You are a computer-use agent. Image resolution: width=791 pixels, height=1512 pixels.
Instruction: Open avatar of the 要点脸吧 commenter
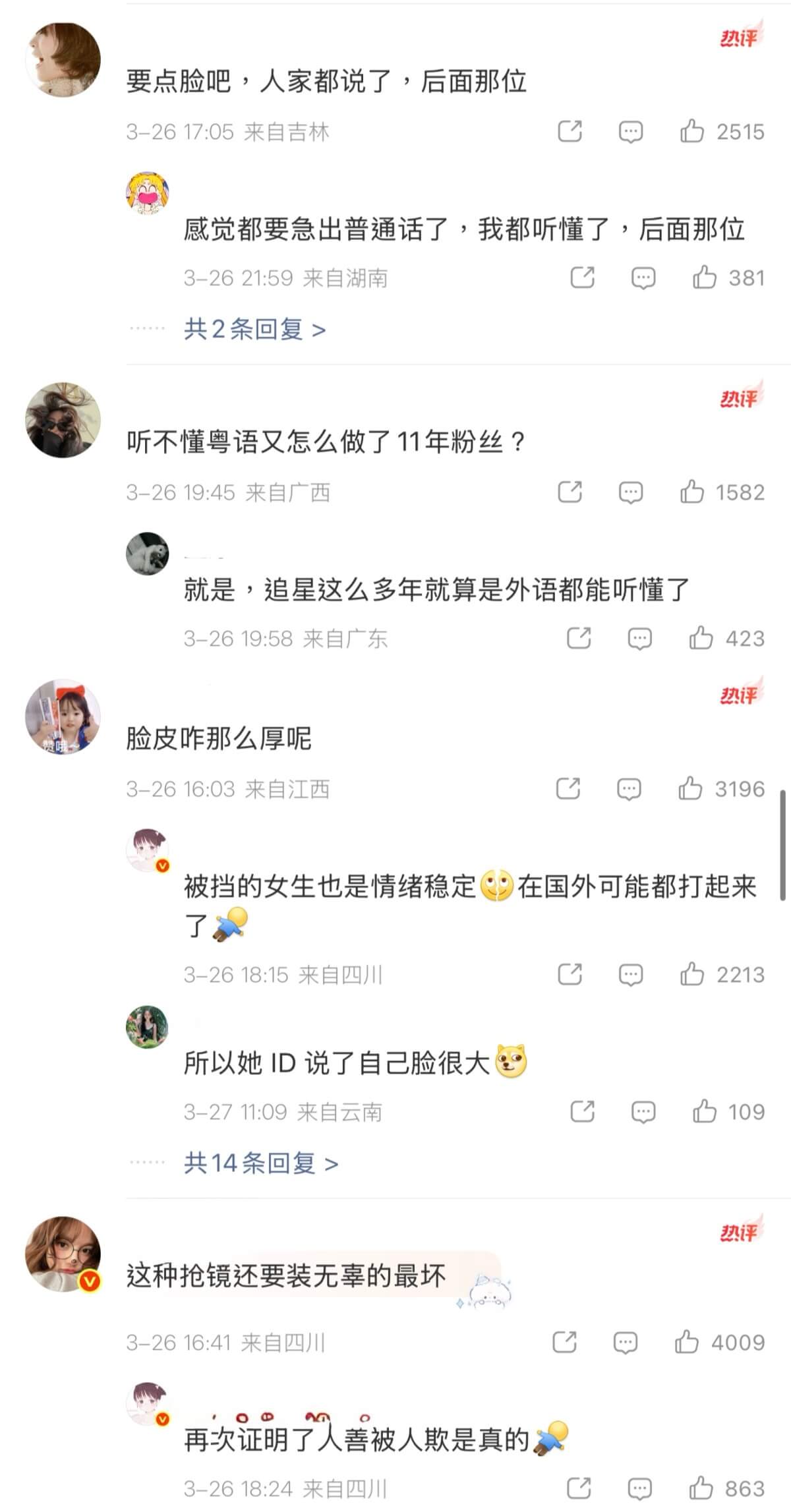[x=63, y=60]
